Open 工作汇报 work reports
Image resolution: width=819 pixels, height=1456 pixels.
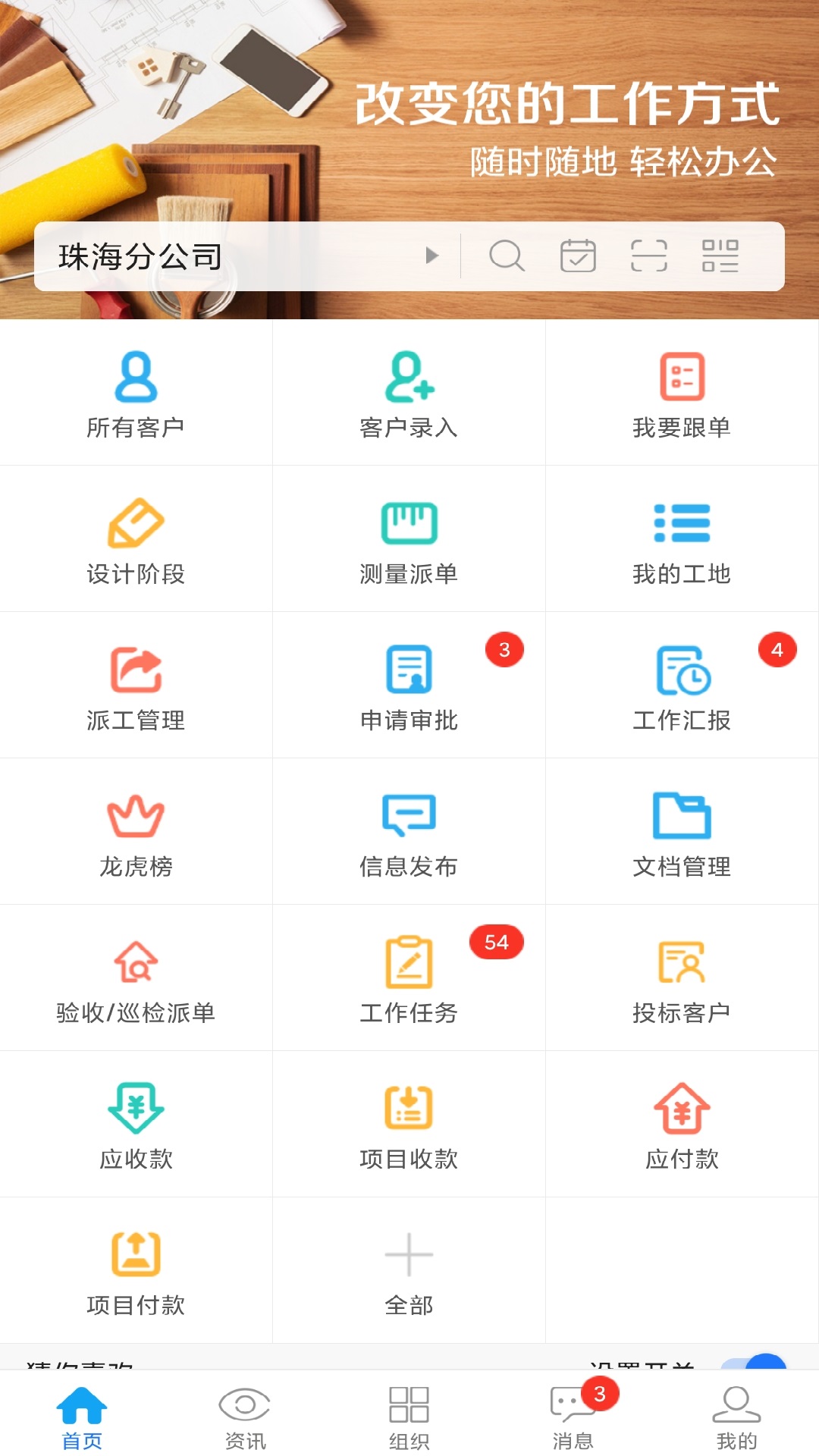682,682
